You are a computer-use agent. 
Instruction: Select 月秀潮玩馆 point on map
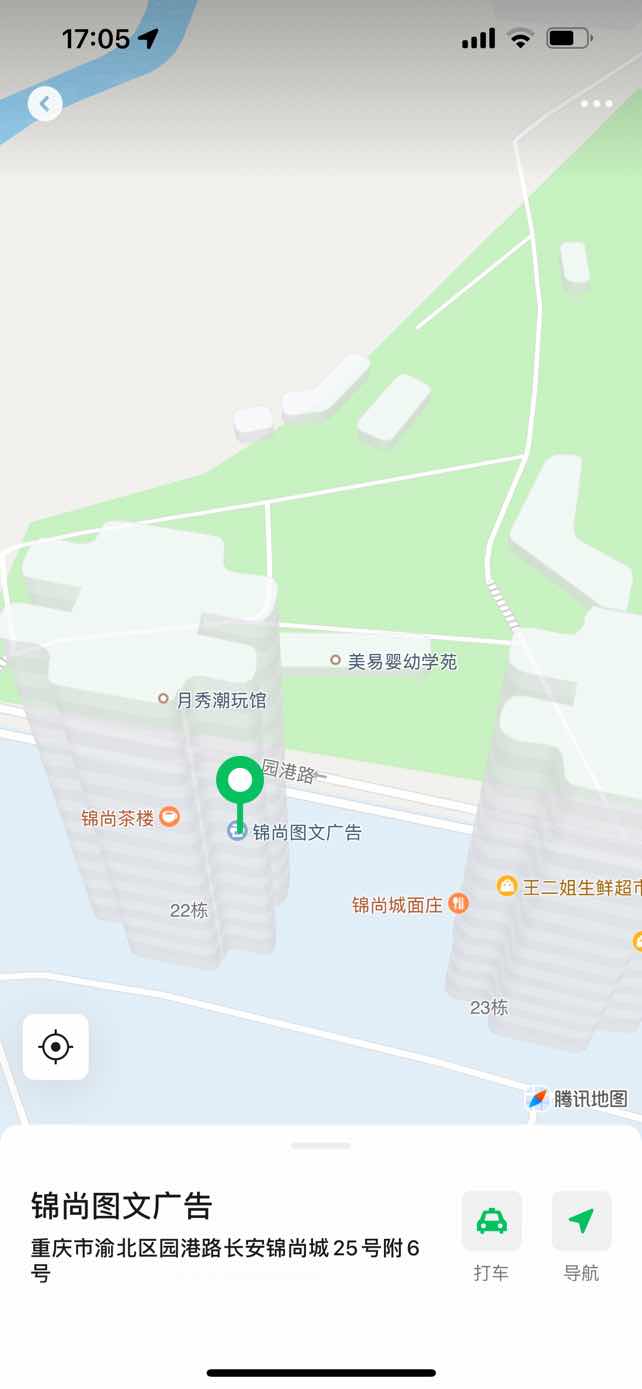pyautogui.click(x=164, y=699)
